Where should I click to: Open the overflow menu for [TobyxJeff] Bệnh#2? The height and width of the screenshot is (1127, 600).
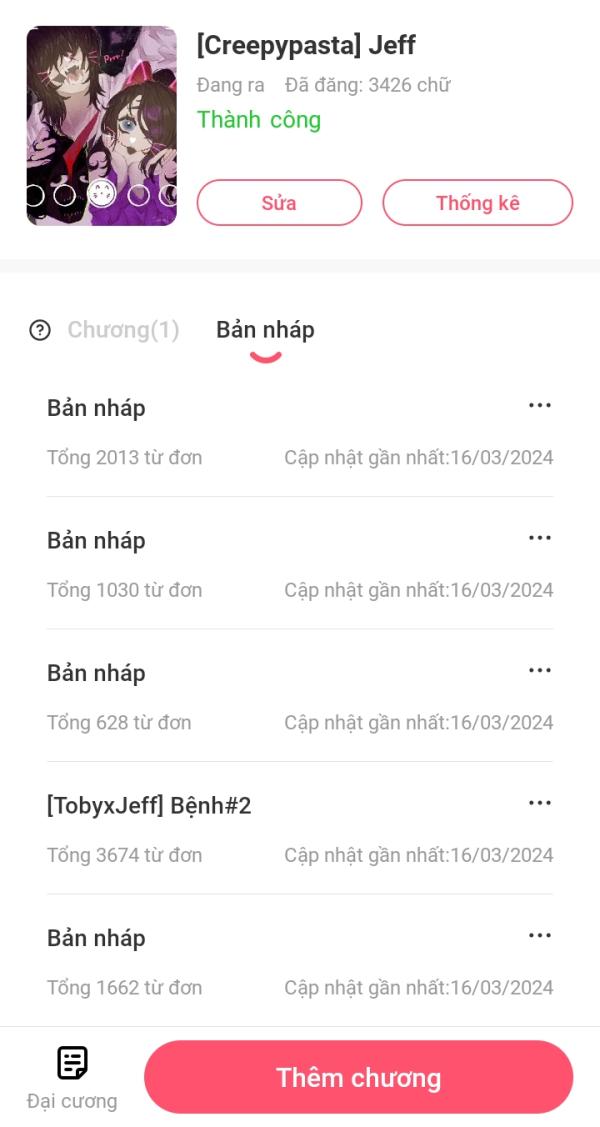click(540, 803)
